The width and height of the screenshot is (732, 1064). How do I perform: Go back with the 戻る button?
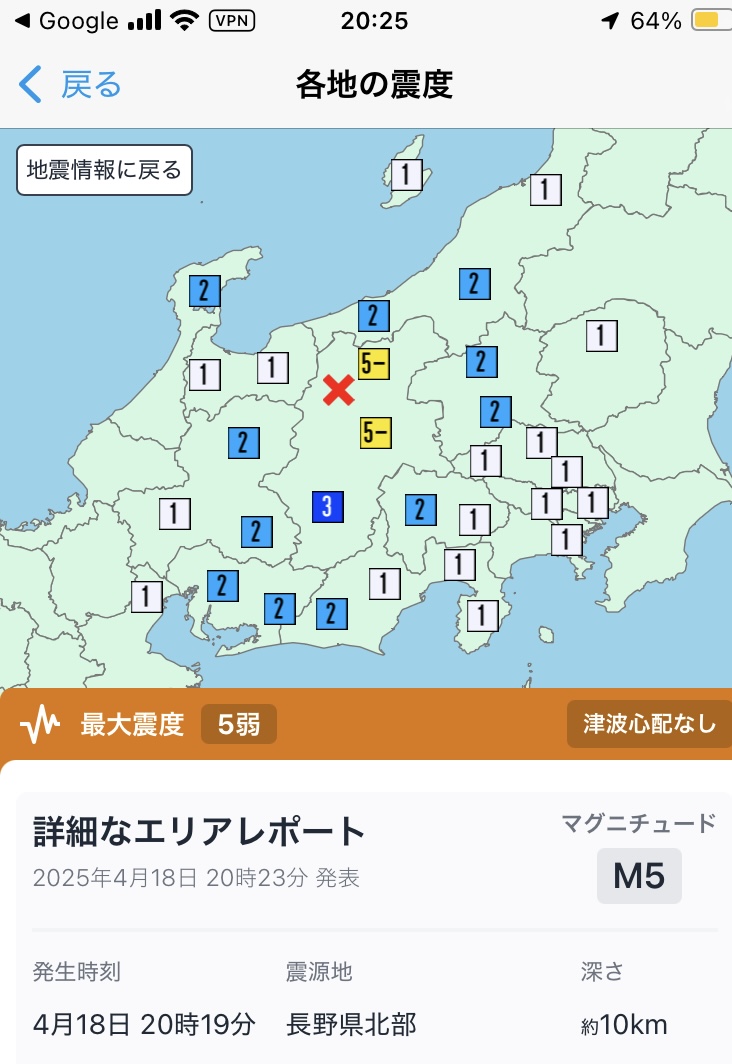(70, 85)
